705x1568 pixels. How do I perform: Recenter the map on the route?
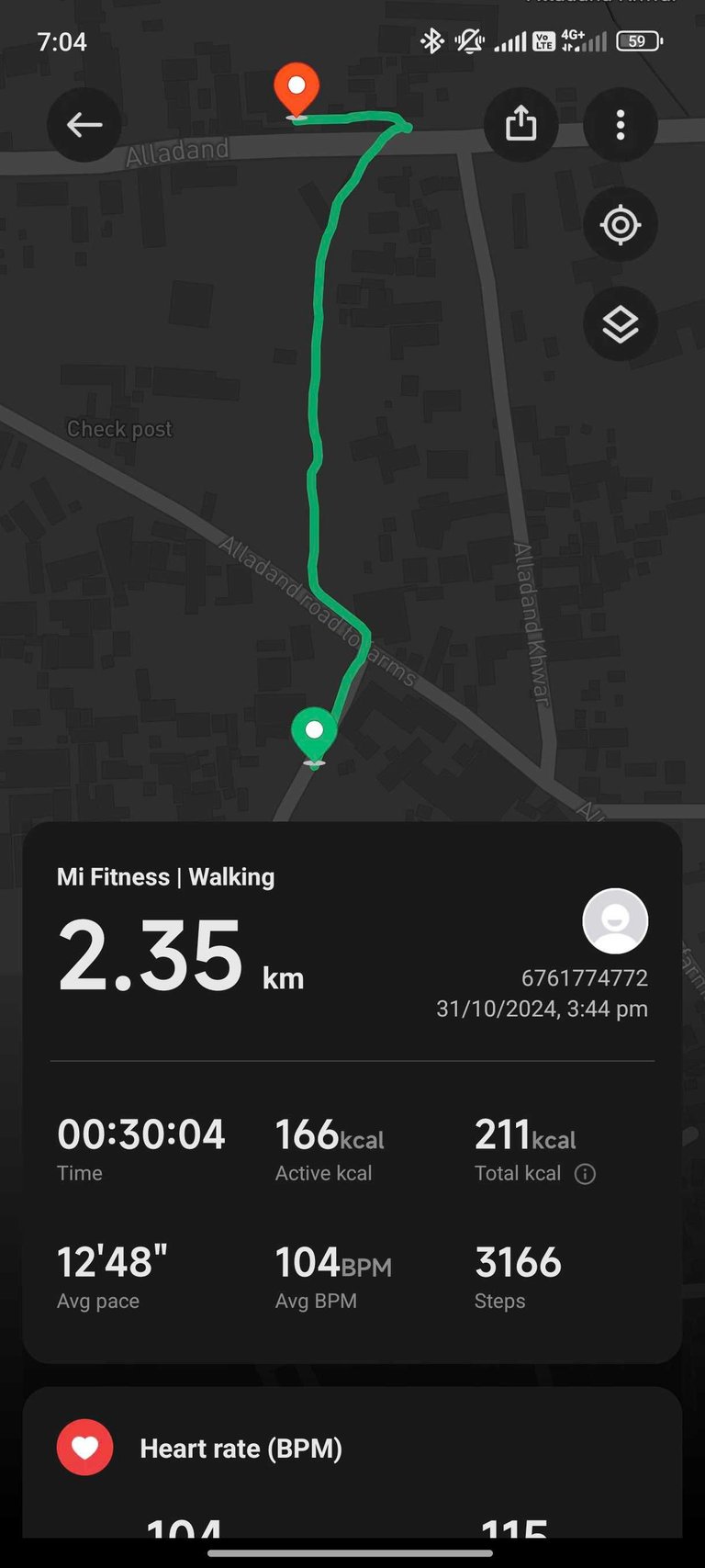(x=621, y=225)
